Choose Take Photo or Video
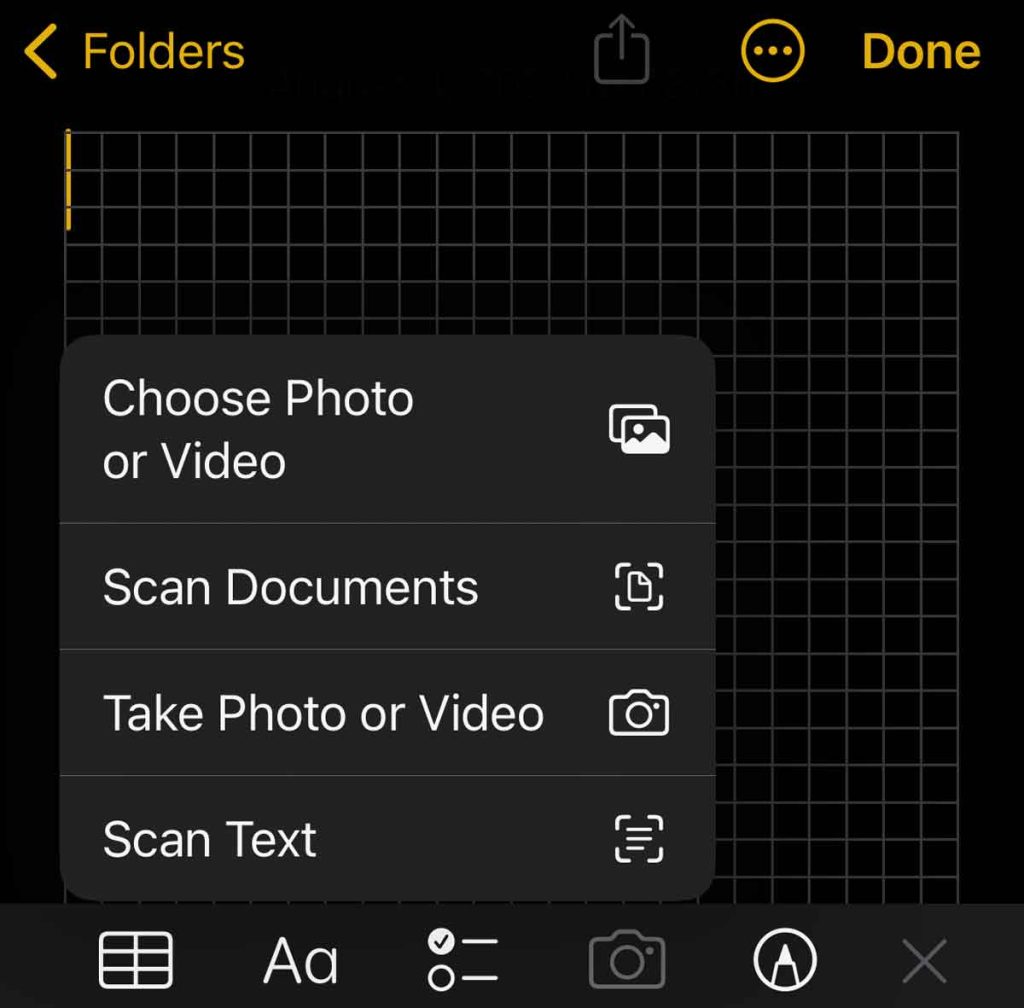Screen dimensions: 1024x1008 387,713
